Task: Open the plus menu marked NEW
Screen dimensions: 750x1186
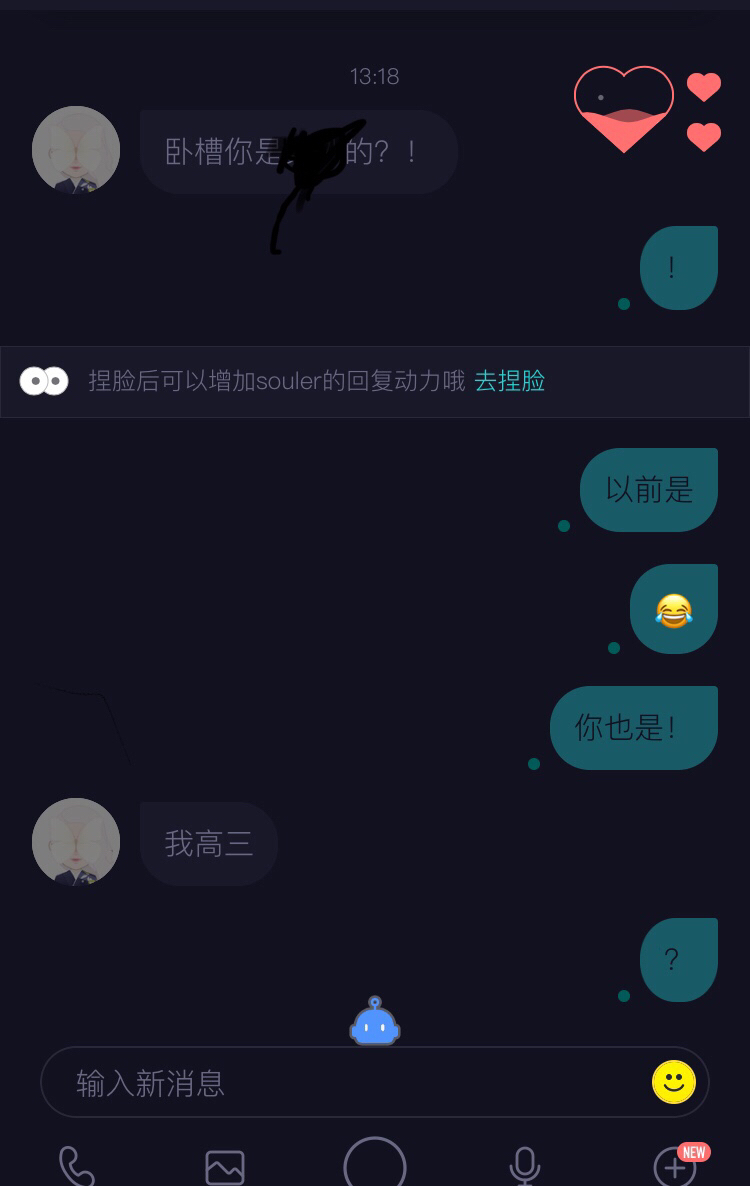Action: pos(675,1166)
